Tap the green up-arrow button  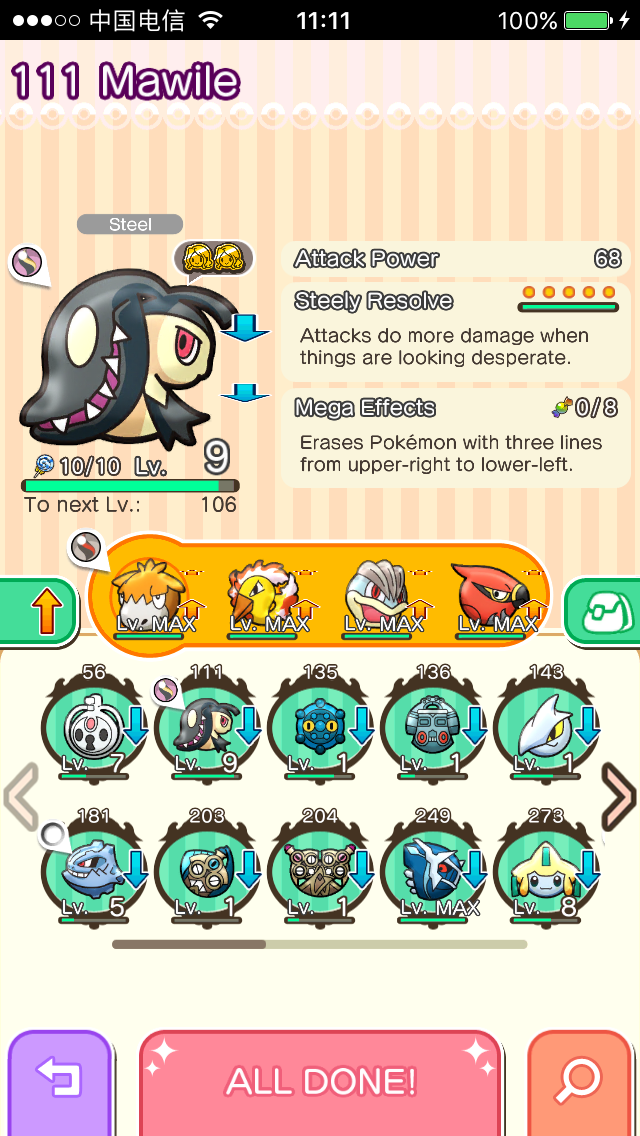pyautogui.click(x=40, y=610)
